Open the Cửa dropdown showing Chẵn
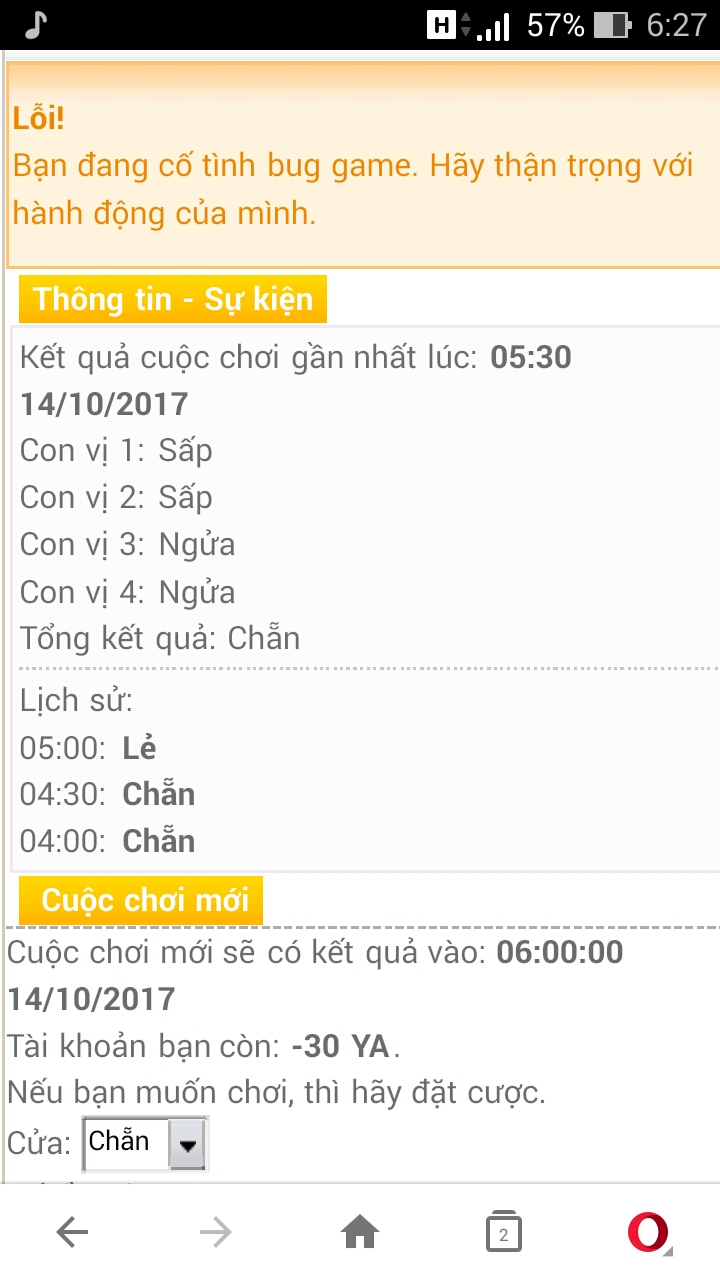 tap(146, 1143)
